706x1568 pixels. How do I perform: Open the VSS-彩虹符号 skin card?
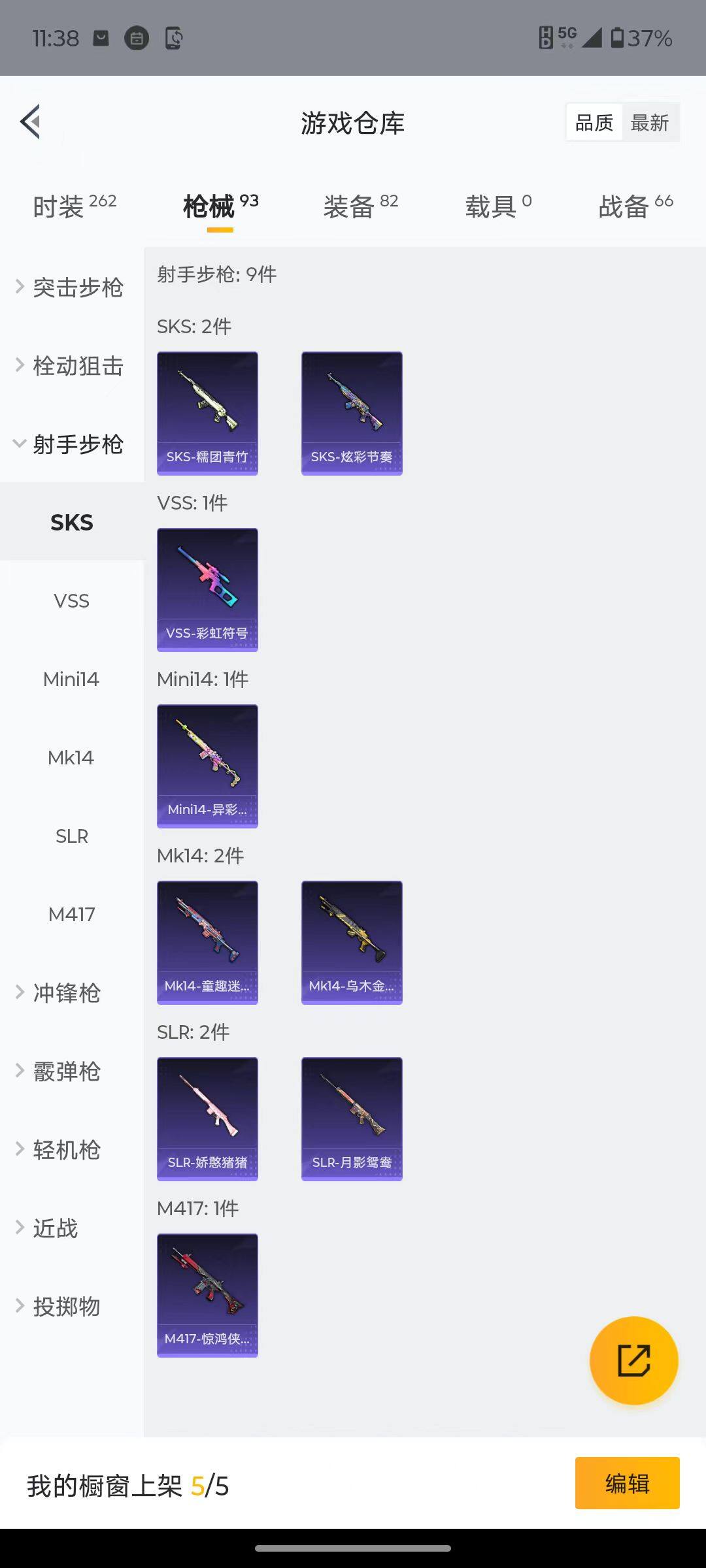[x=207, y=588]
